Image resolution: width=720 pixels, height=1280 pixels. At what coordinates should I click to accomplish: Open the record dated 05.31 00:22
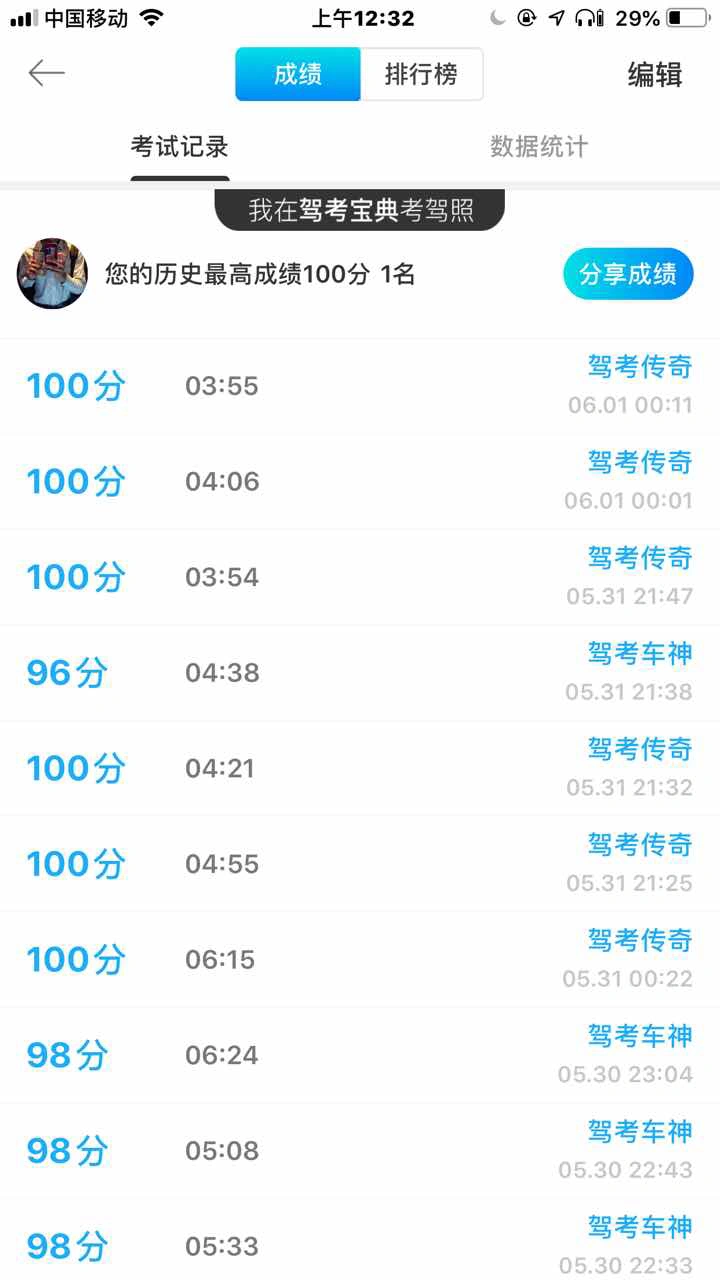tap(360, 960)
